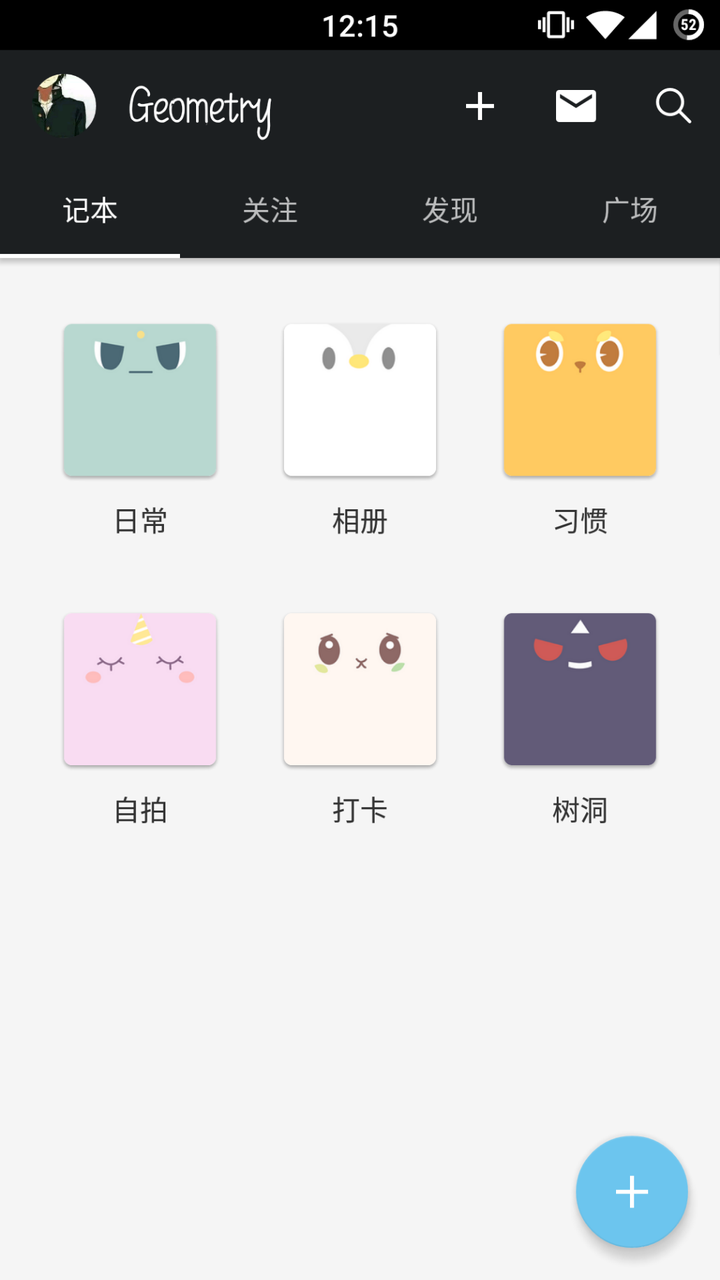Open the 自拍 notebook
720x1280 pixels.
coord(140,690)
